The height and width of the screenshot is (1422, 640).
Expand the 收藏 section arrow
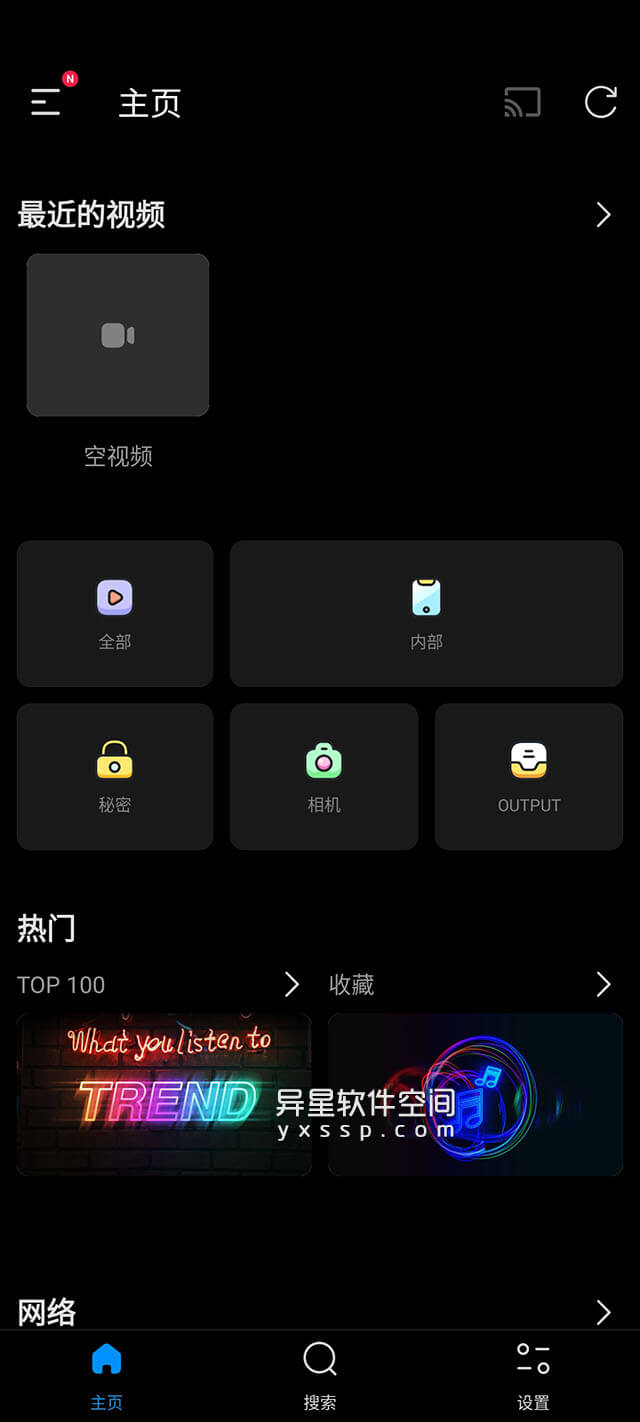pos(603,985)
